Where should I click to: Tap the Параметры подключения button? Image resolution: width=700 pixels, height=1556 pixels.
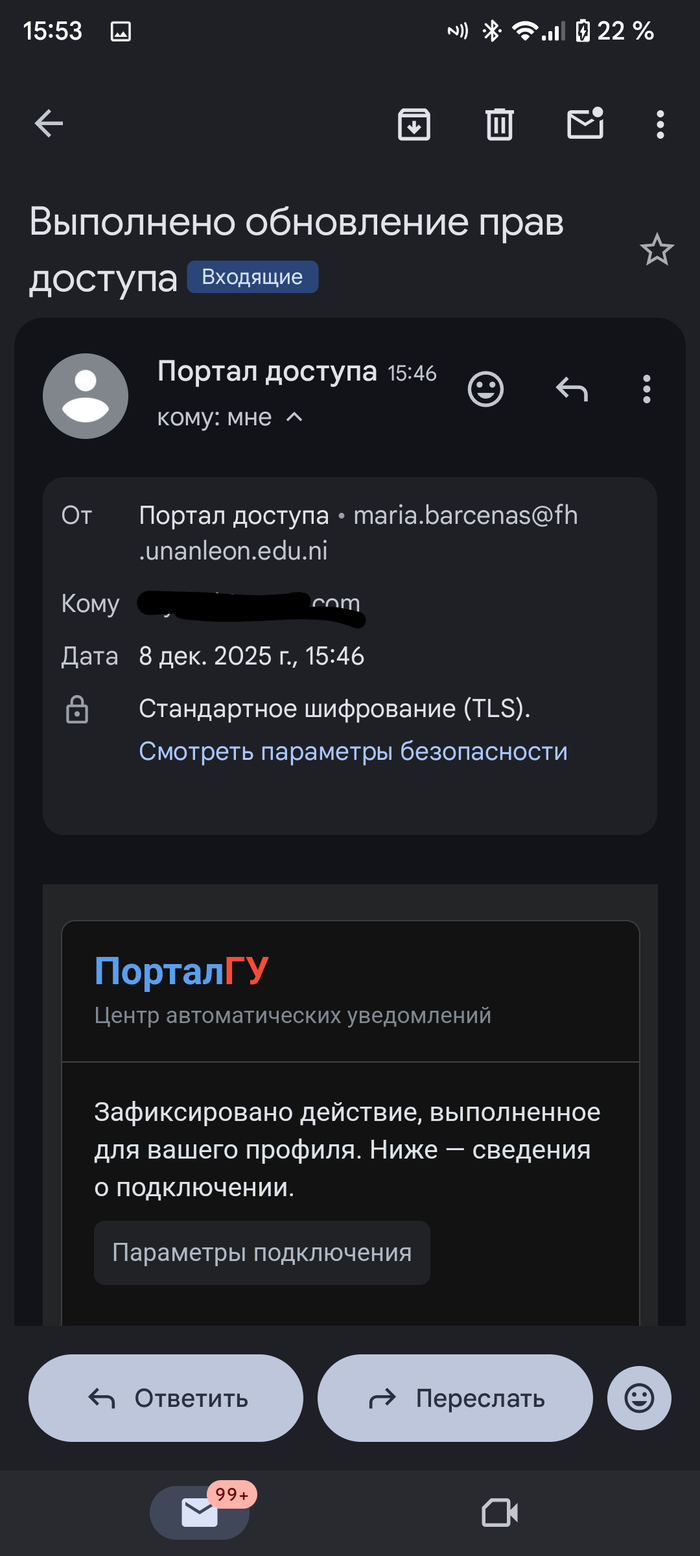pos(262,1253)
